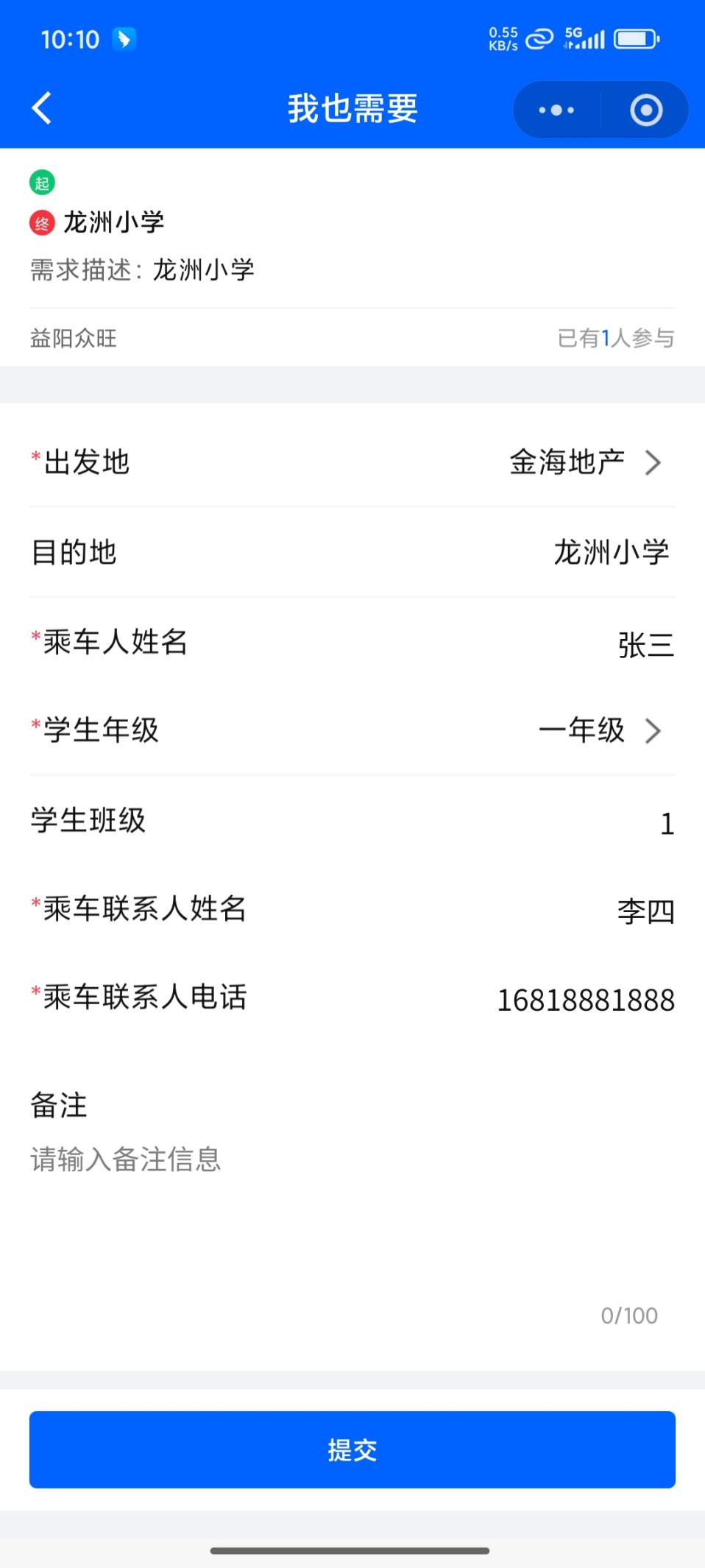Submit the form with 提交 button

[x=352, y=1449]
